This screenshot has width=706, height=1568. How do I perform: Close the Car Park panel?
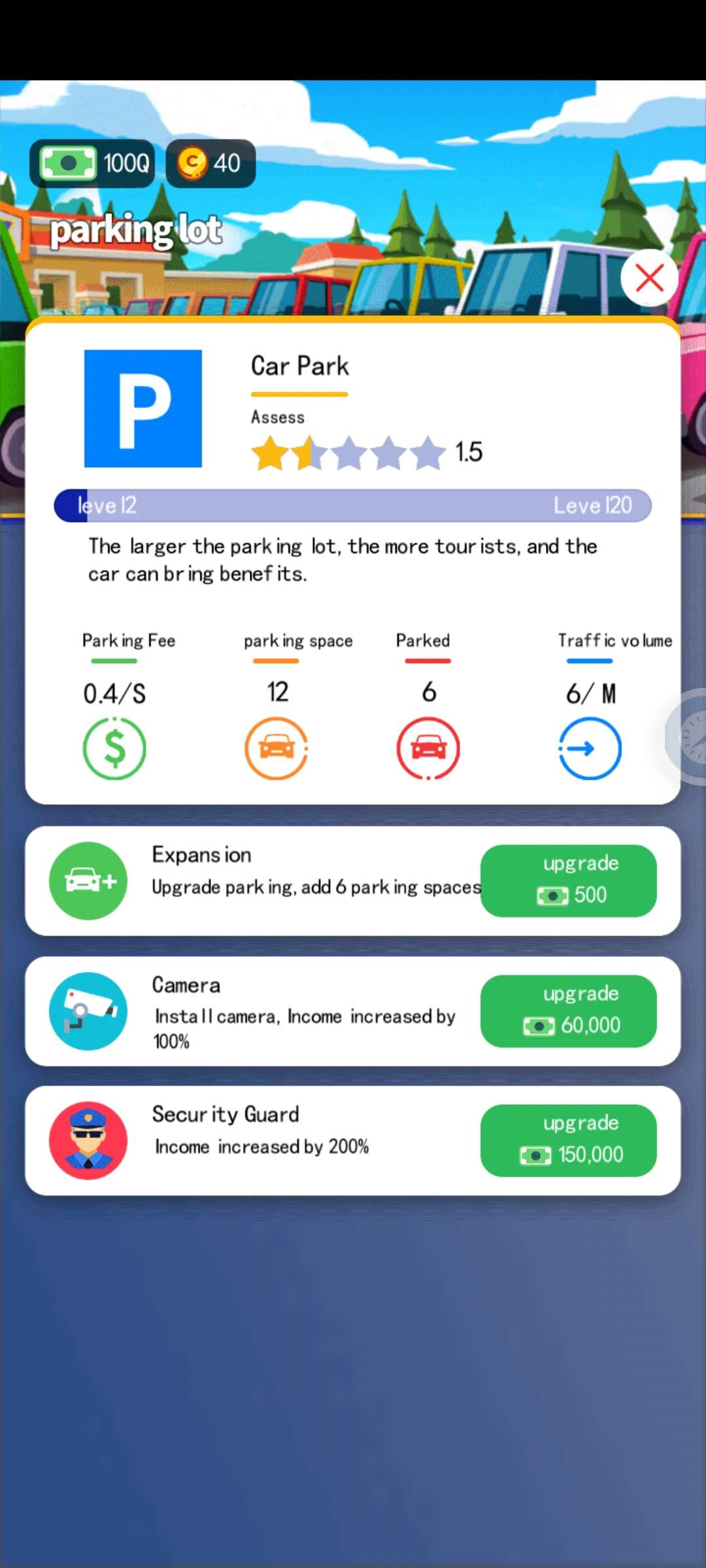[x=649, y=278]
